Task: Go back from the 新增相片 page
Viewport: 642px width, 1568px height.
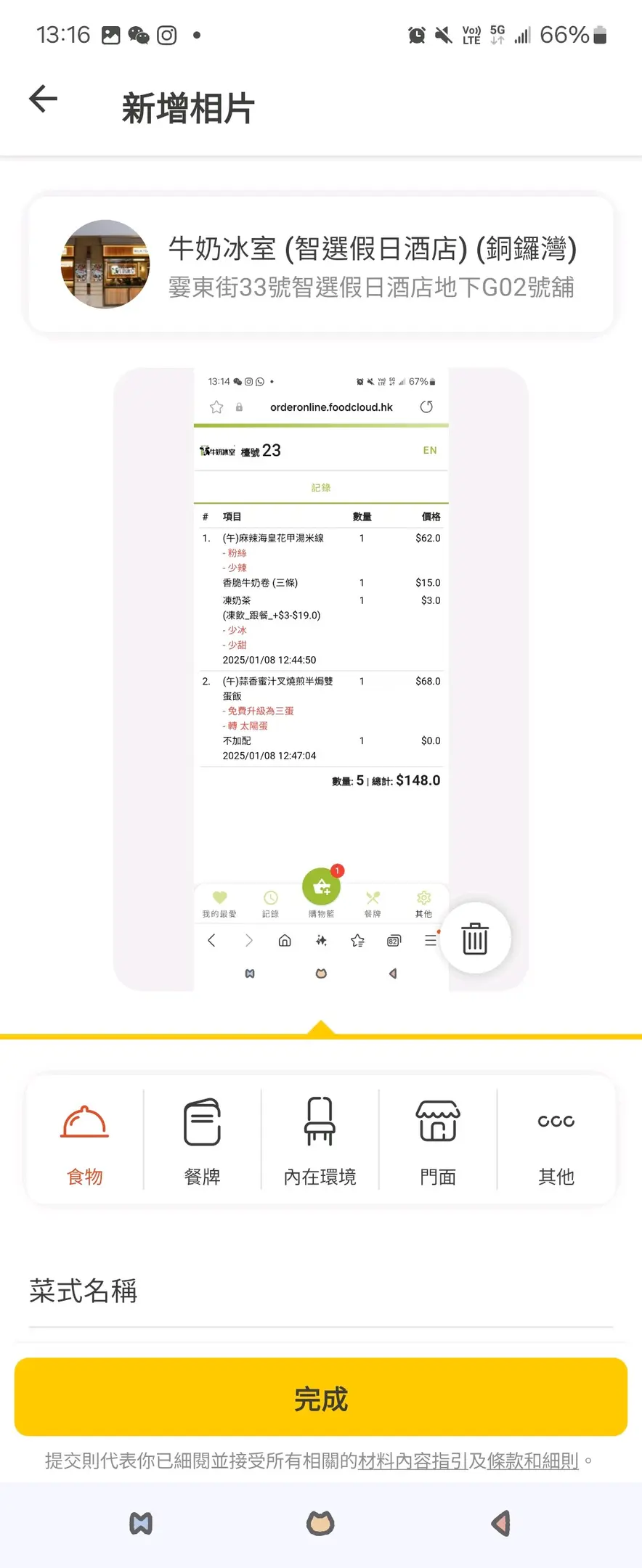Action: [x=44, y=99]
